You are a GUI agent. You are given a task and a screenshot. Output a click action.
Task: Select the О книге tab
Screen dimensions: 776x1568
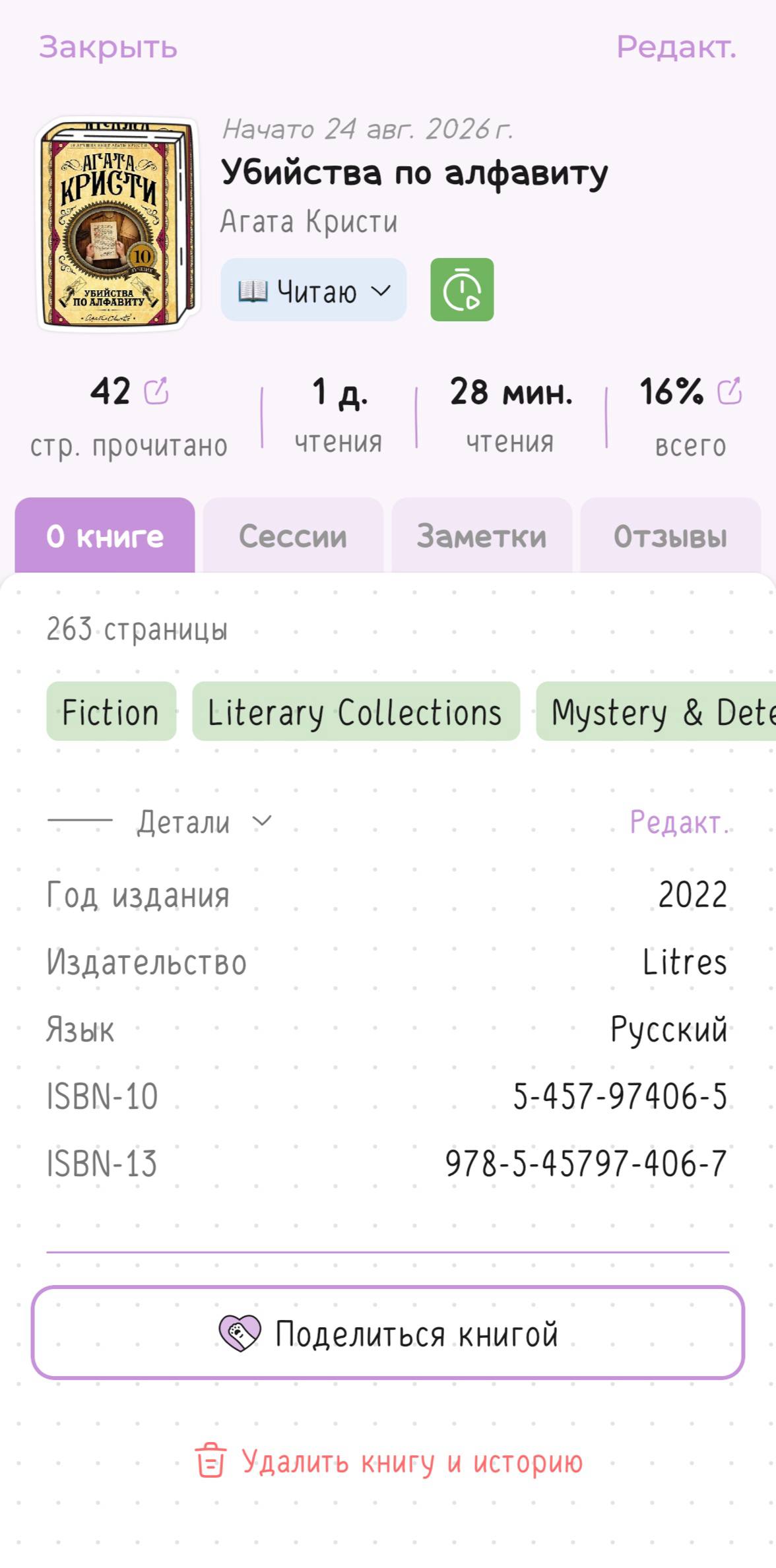(x=105, y=536)
